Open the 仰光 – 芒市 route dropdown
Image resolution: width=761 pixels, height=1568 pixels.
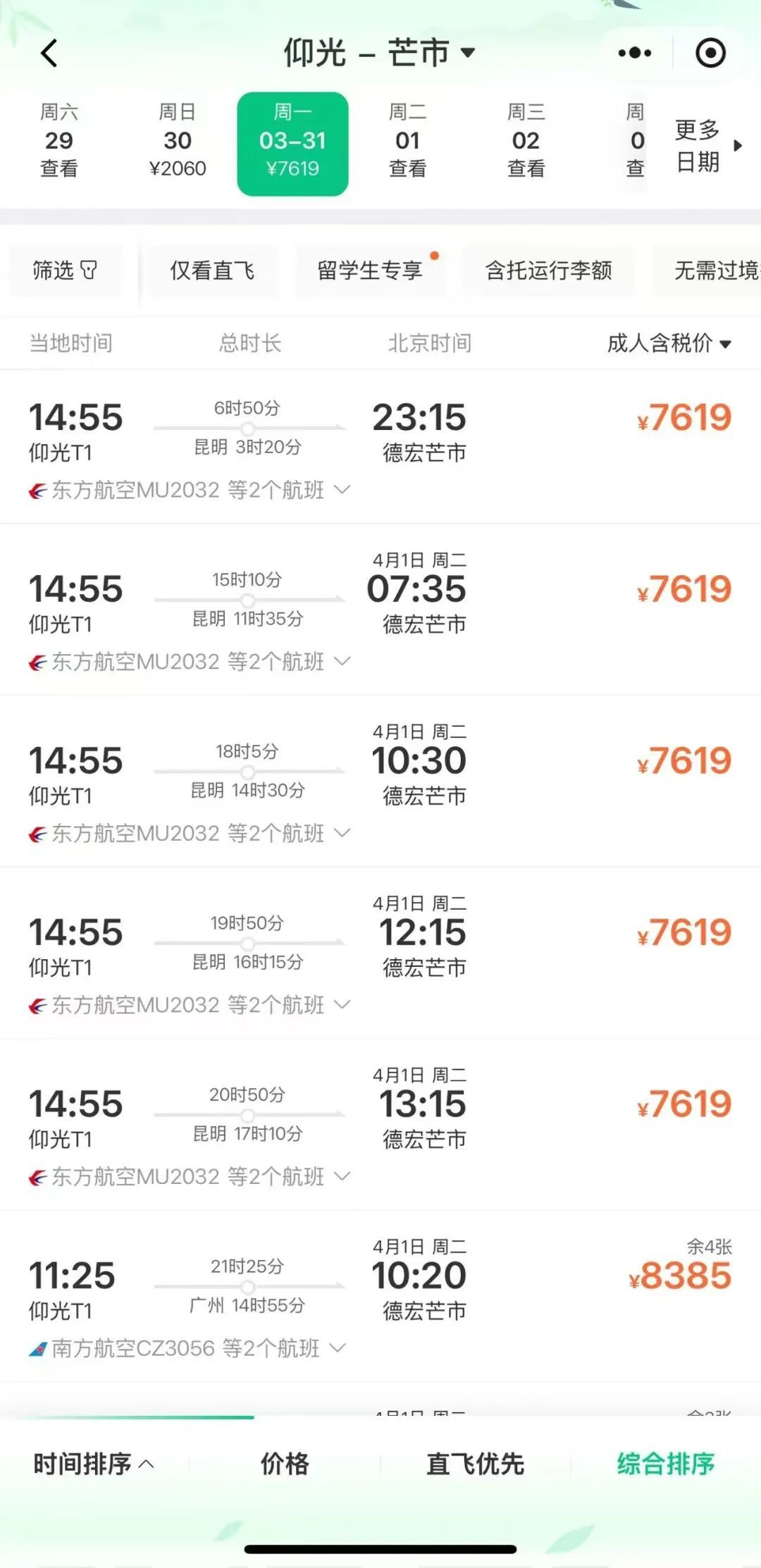pyautogui.click(x=380, y=53)
